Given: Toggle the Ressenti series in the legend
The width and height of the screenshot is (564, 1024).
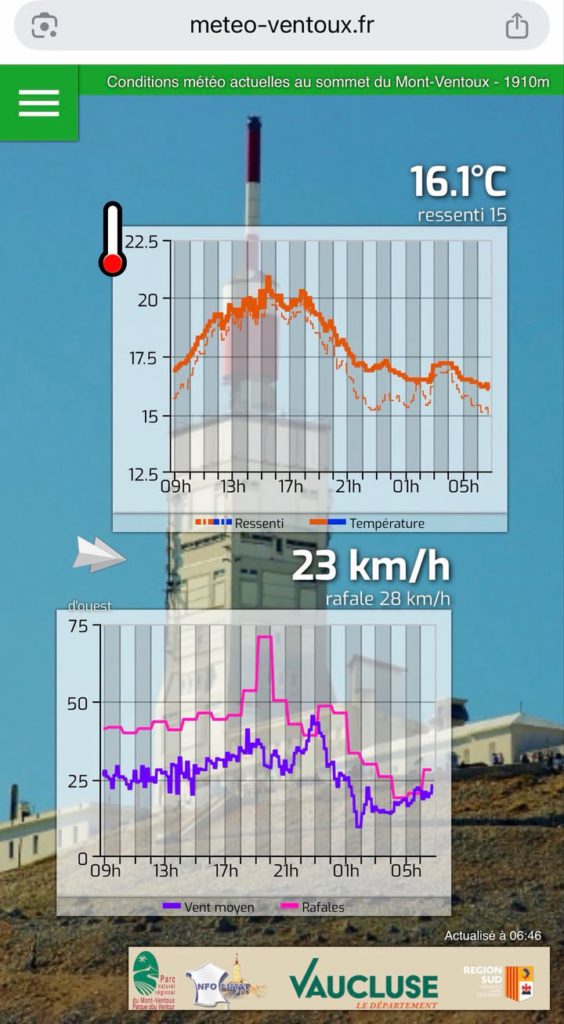Looking at the screenshot, I should click(x=239, y=523).
